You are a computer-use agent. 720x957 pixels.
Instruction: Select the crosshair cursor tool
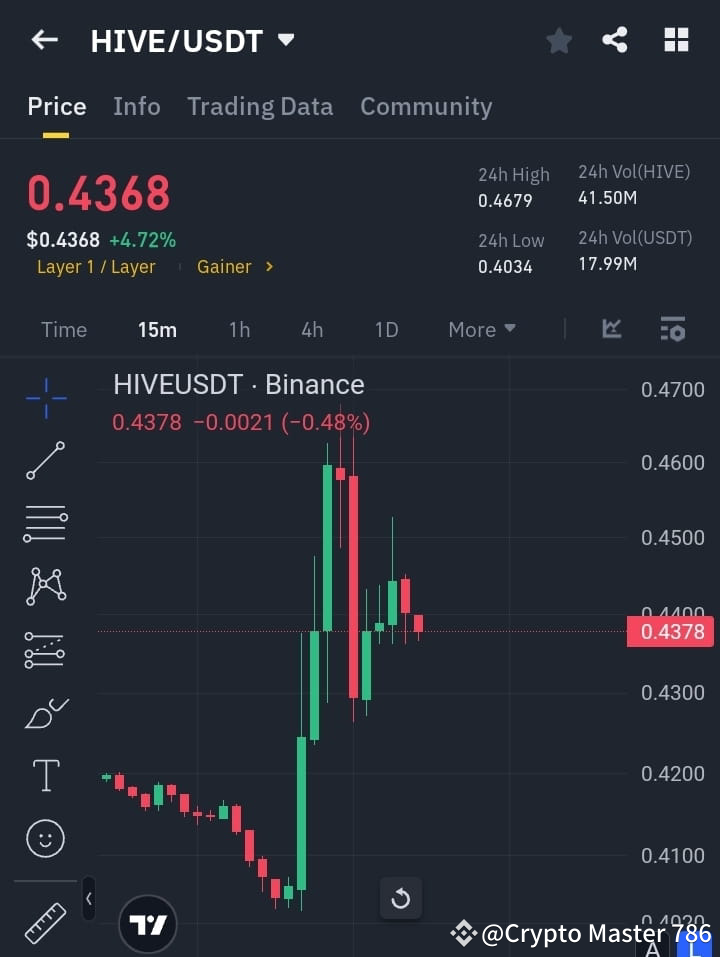click(44, 399)
